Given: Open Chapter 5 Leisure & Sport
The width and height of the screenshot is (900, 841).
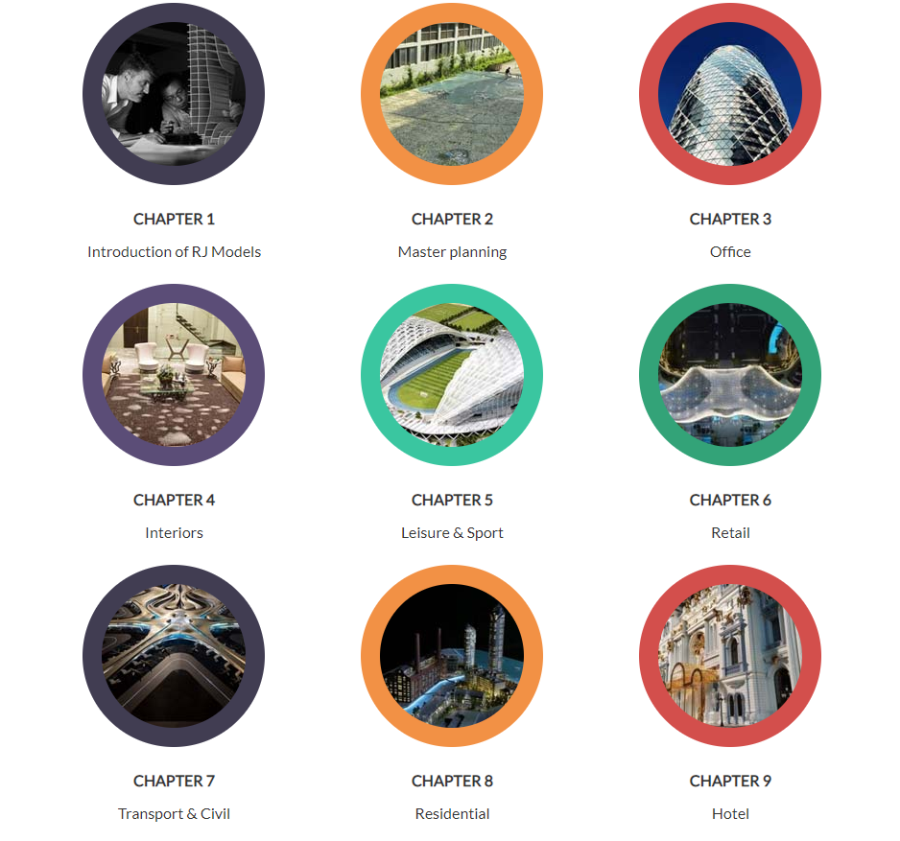Looking at the screenshot, I should 452,375.
